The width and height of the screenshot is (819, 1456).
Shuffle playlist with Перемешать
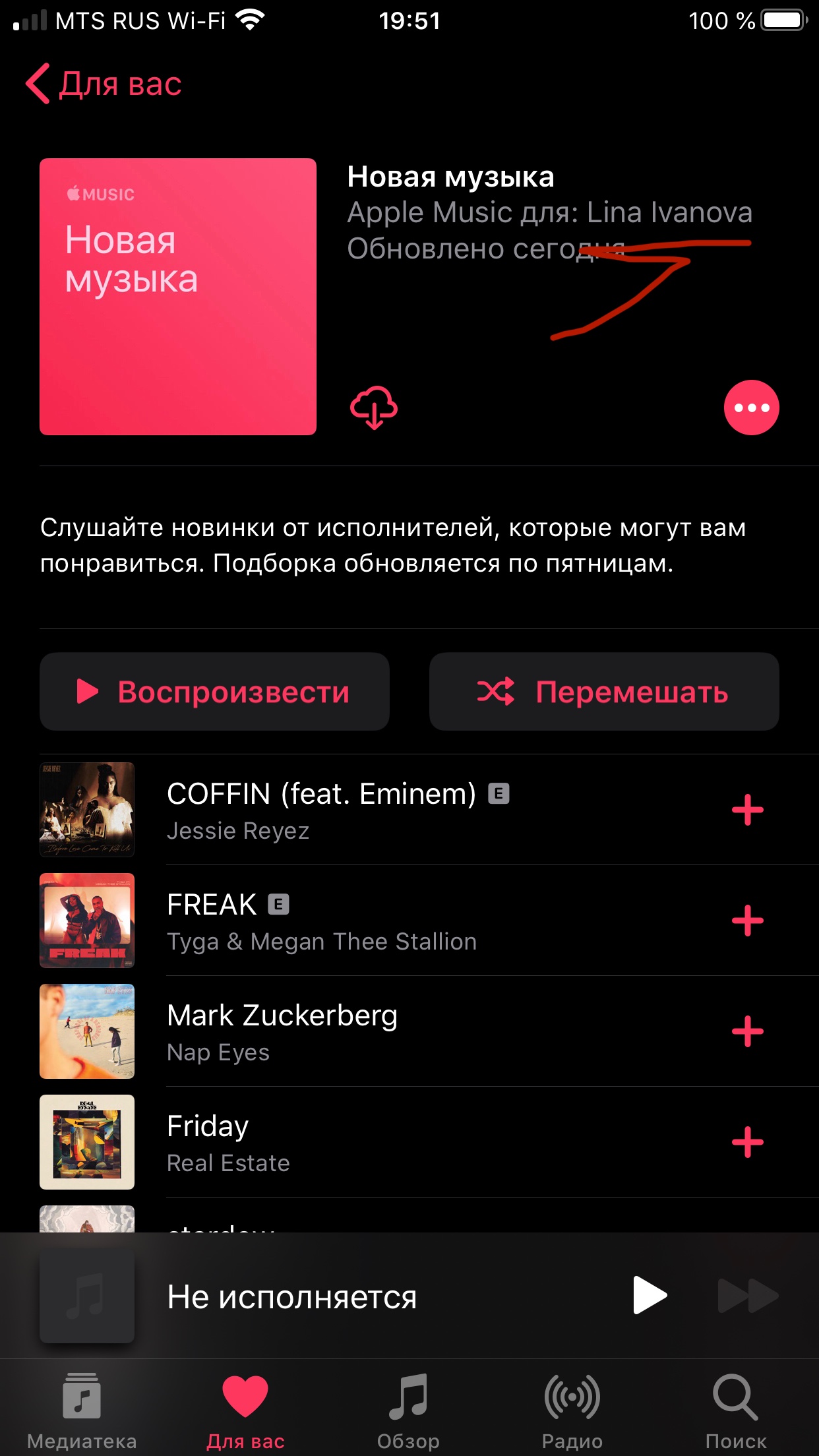tap(604, 692)
